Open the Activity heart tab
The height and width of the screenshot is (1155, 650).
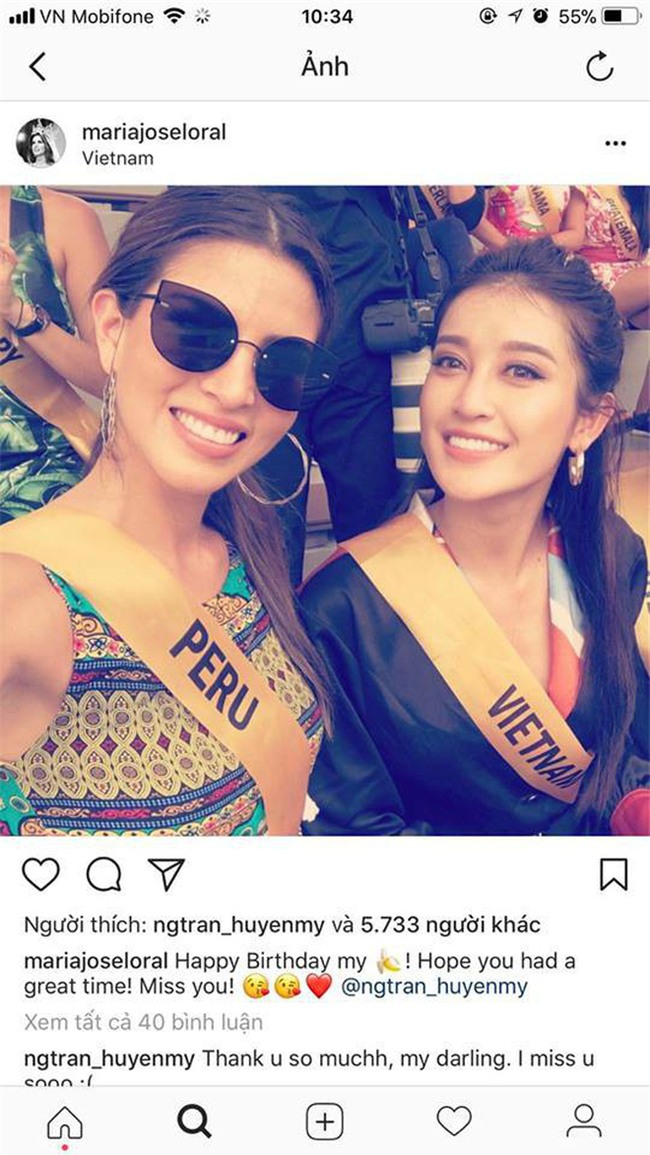click(455, 1121)
